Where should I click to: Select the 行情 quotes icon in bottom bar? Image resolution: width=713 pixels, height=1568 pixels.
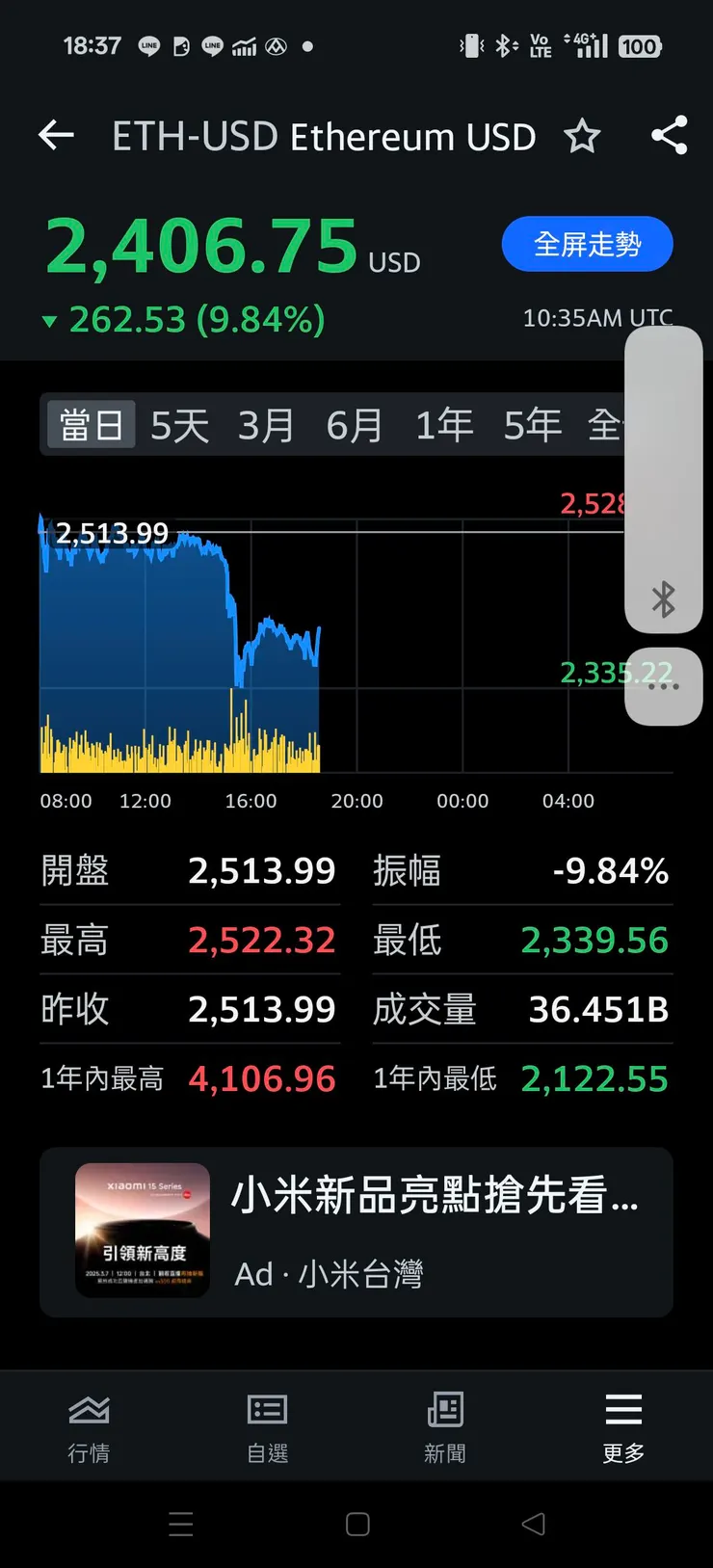coord(89,1426)
